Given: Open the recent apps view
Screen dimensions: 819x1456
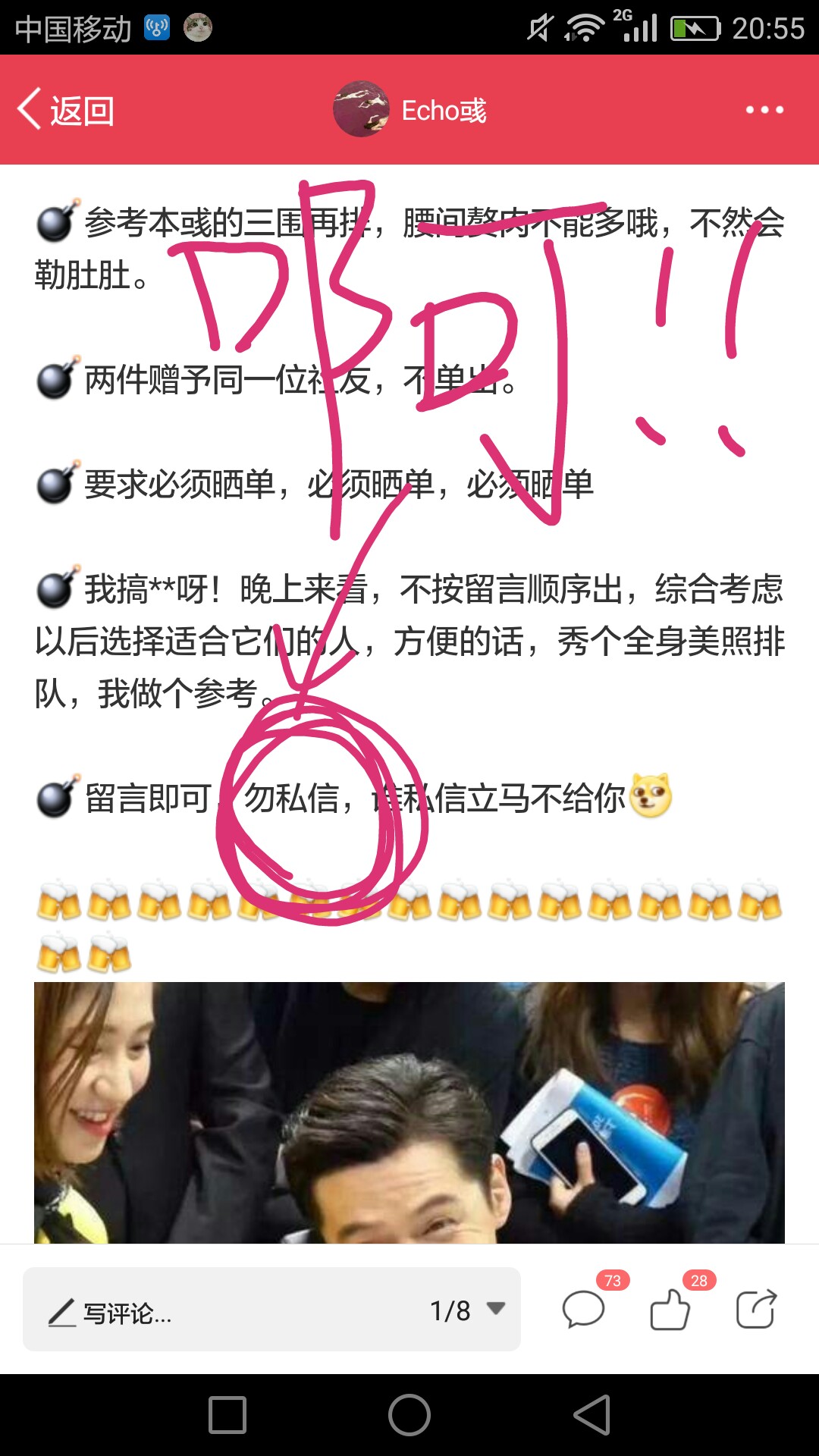Looking at the screenshot, I should coord(227,1415).
